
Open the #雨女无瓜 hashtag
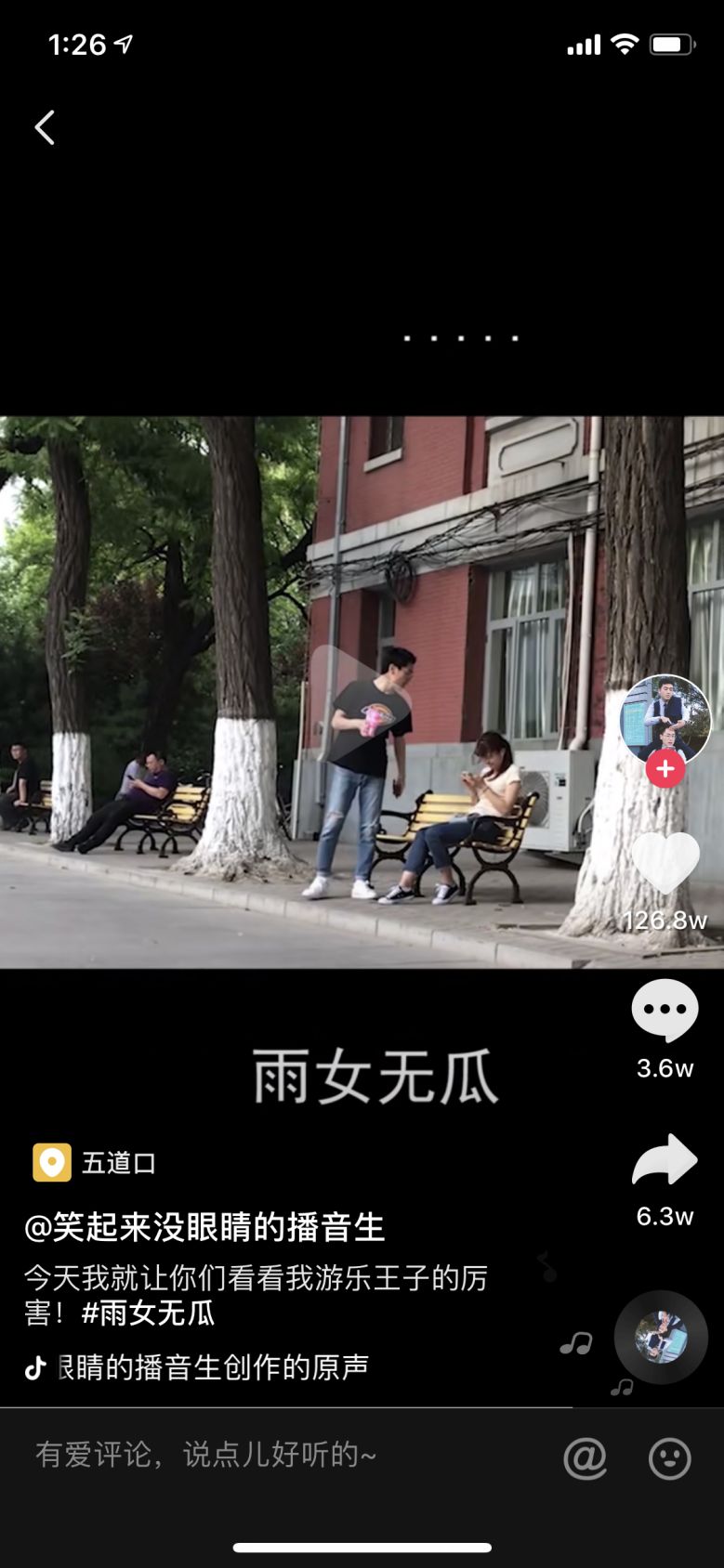click(x=149, y=1313)
